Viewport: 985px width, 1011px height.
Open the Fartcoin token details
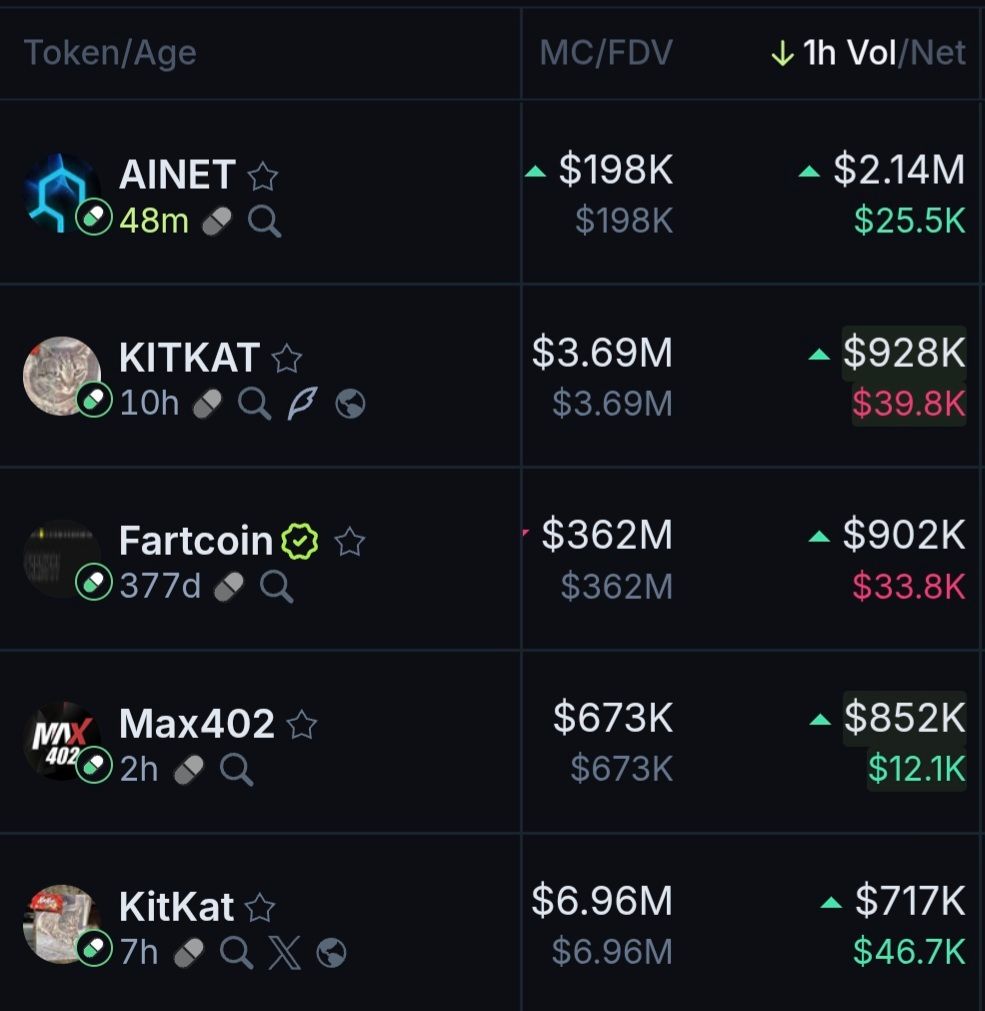pyautogui.click(x=195, y=541)
